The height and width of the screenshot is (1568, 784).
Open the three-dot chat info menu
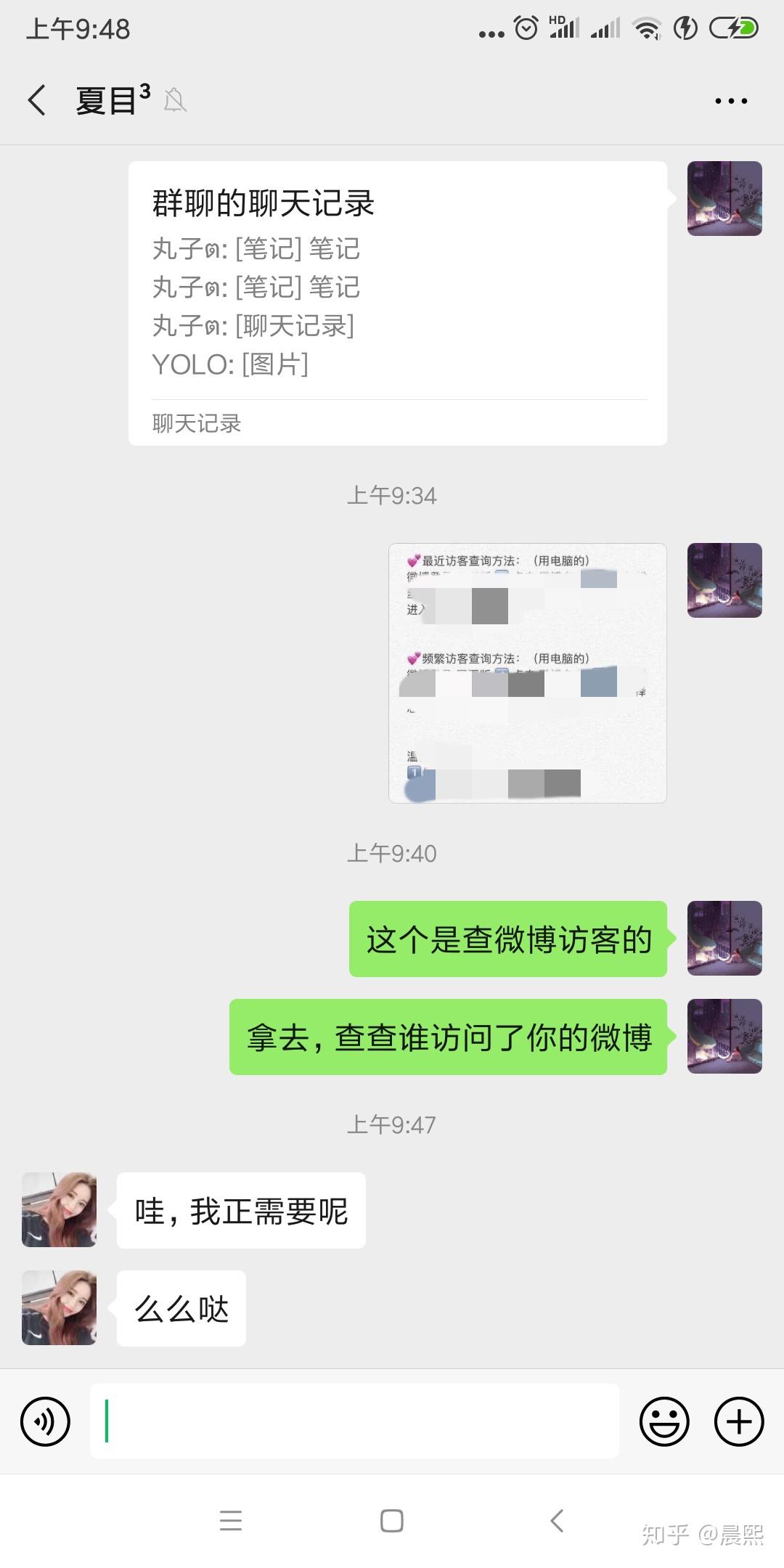point(730,101)
